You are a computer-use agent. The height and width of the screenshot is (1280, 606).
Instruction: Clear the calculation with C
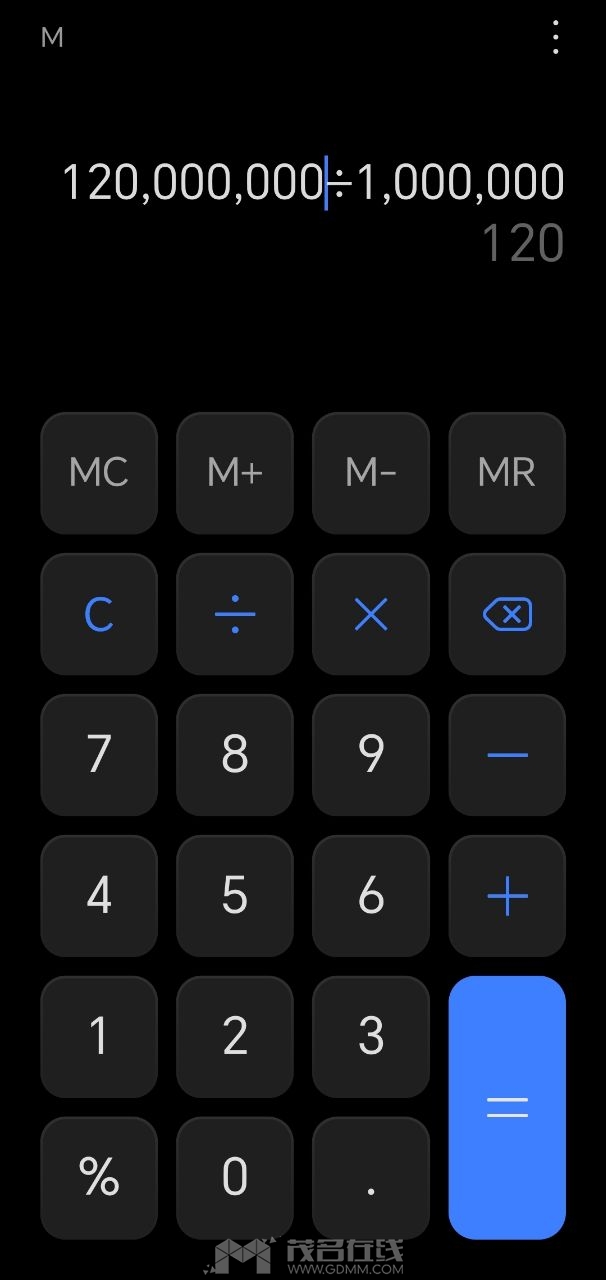coord(99,614)
